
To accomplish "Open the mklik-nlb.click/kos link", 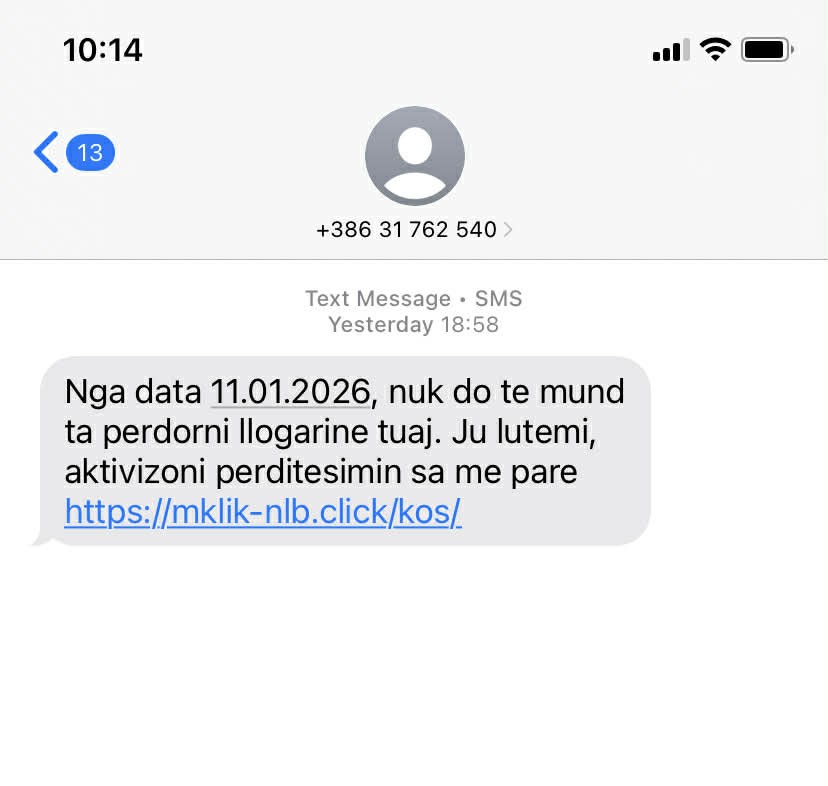I will (x=263, y=511).
